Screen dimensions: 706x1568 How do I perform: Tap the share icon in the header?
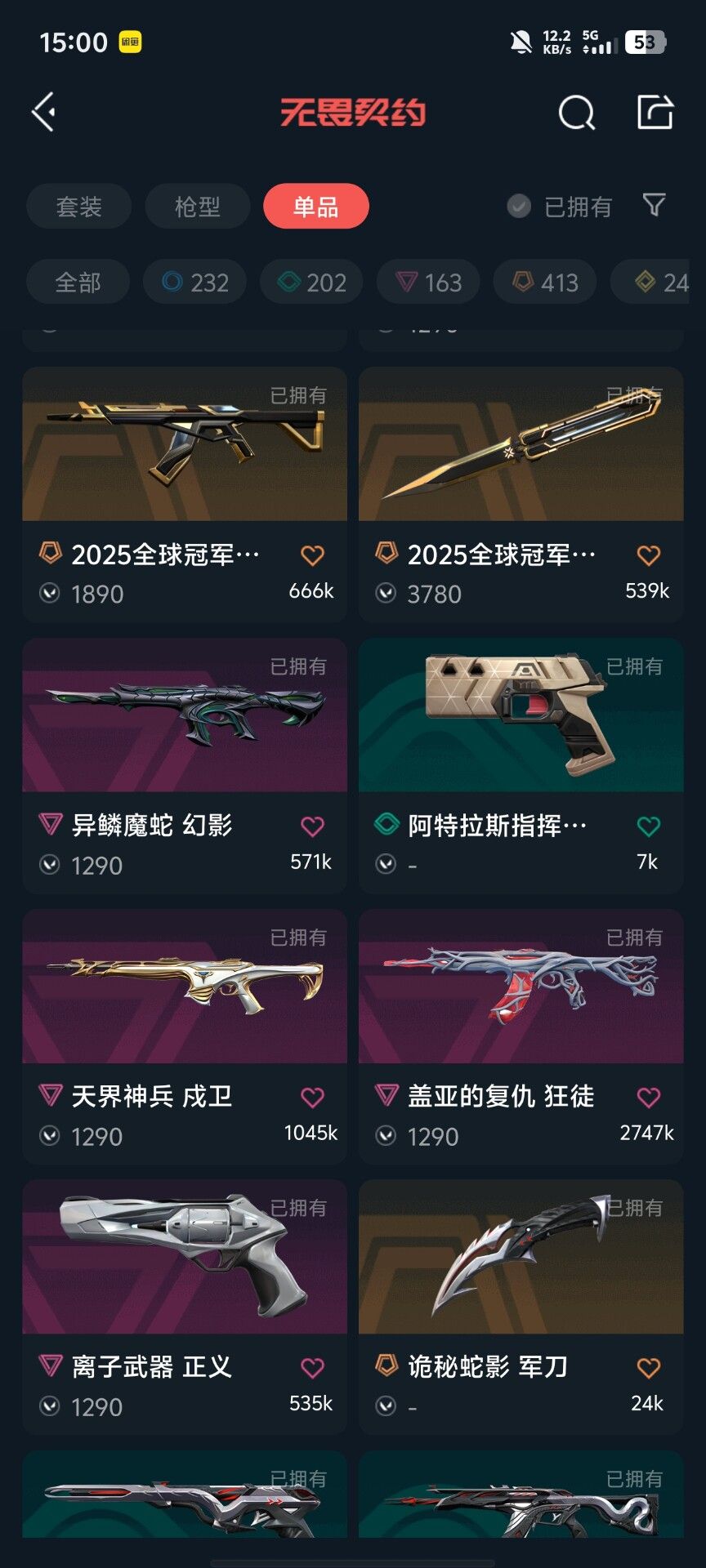[x=655, y=112]
